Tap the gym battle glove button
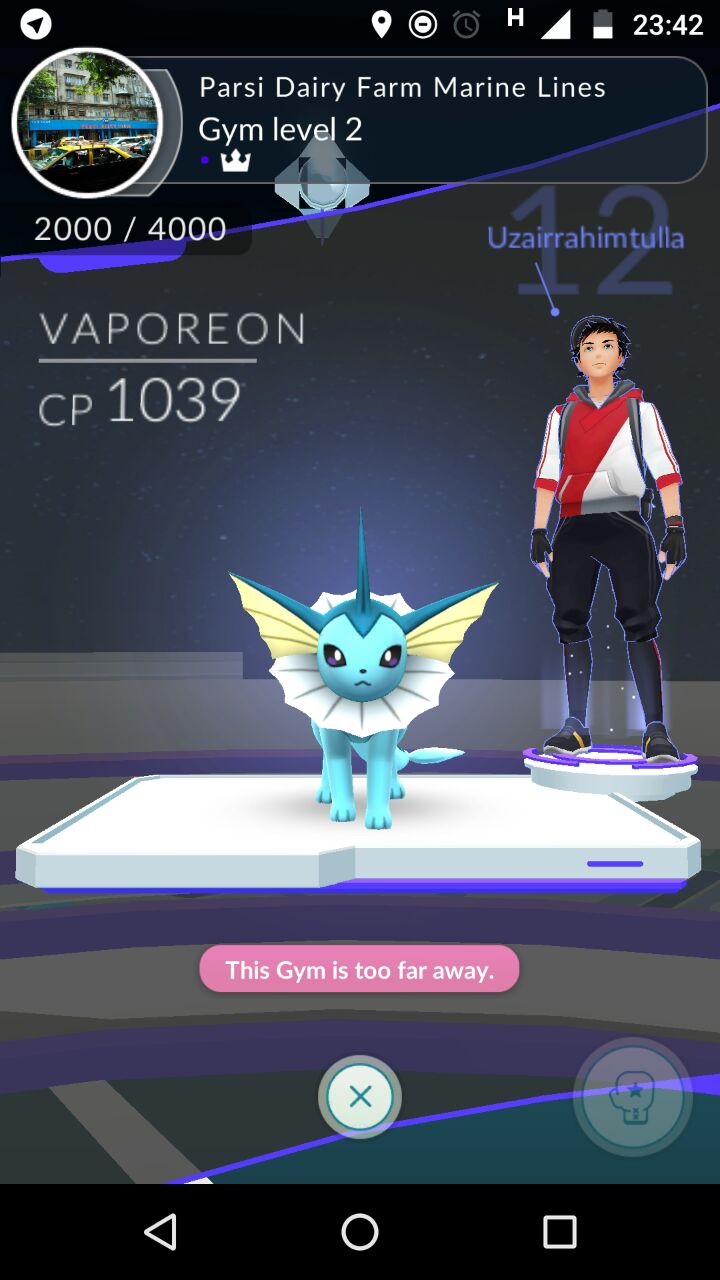The image size is (720, 1280). (632, 1097)
